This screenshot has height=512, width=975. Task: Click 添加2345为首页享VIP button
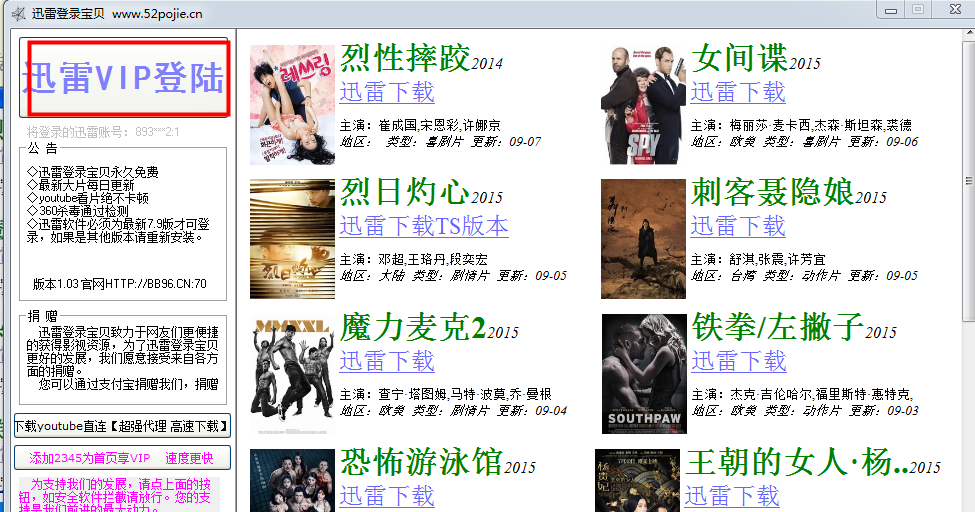tap(122, 458)
